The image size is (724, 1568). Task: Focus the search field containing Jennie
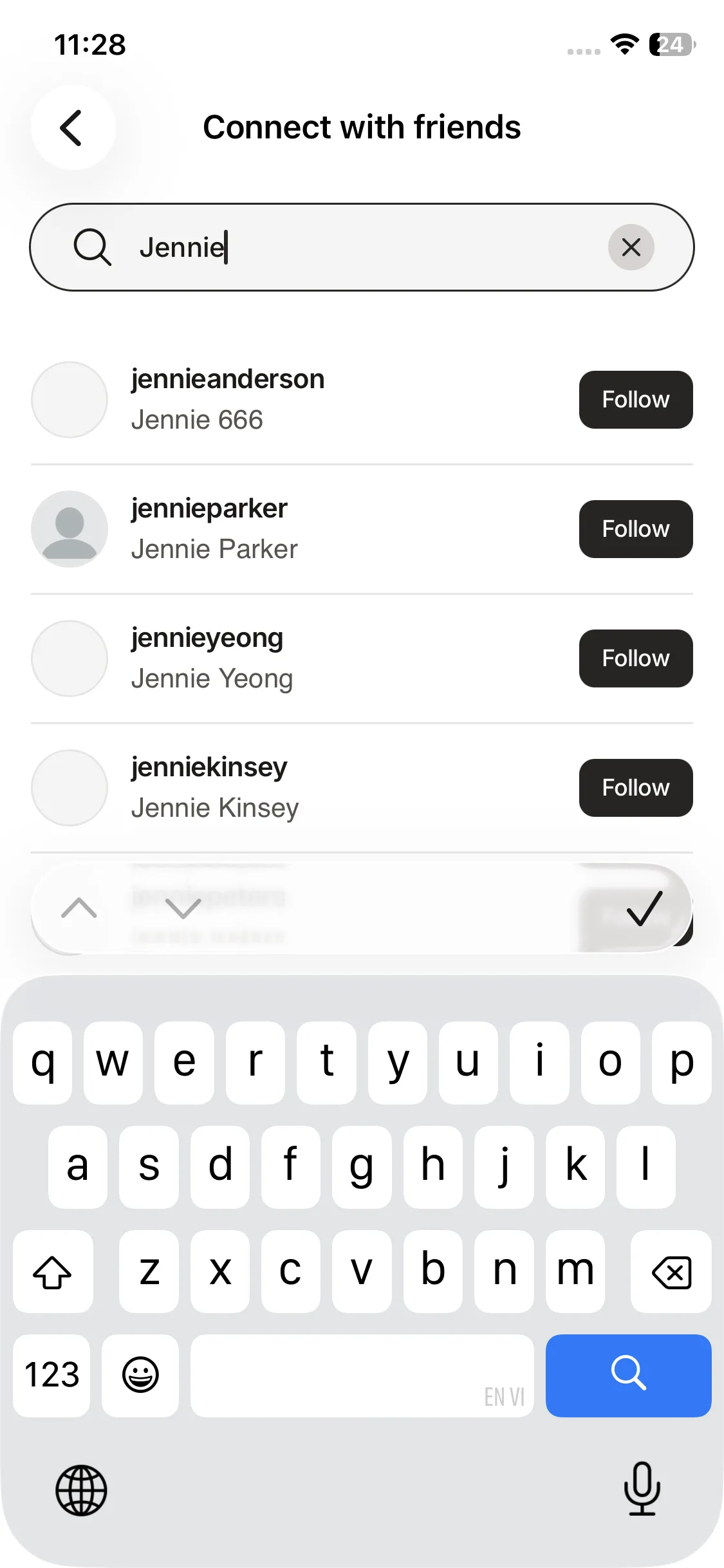pos(360,247)
